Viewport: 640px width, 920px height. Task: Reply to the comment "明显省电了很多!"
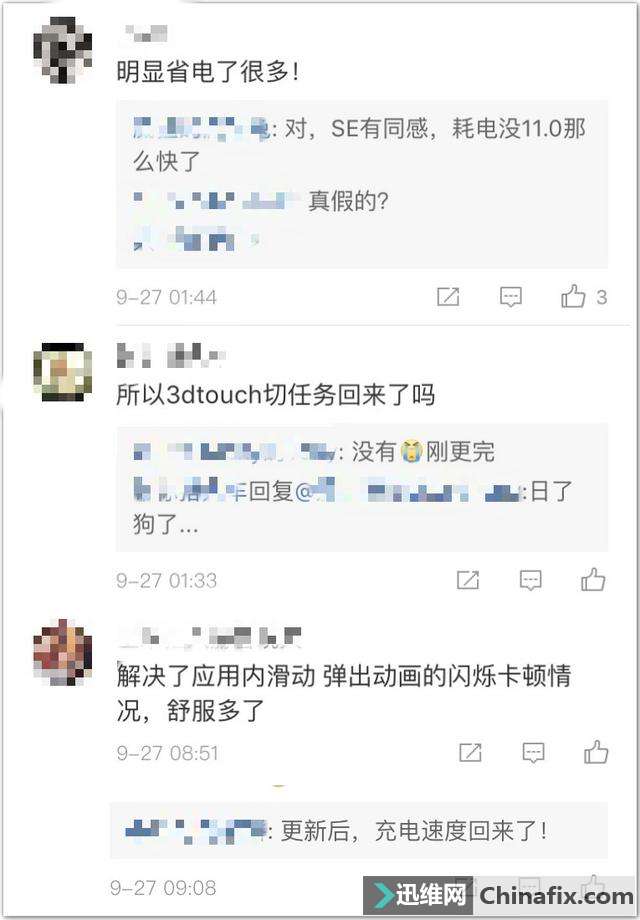click(511, 297)
